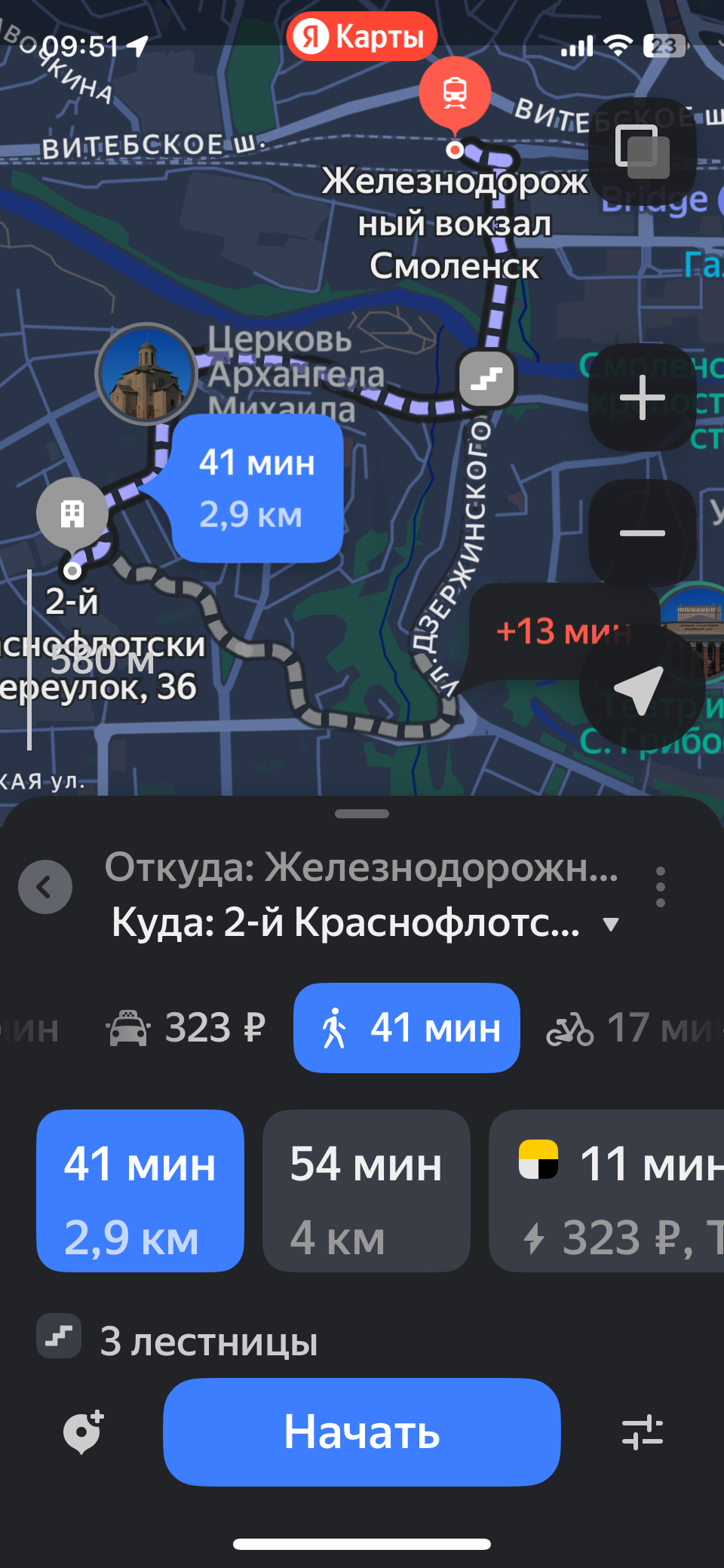
Task: Switch to taxi mode for 323 ₽
Action: pos(187,1028)
